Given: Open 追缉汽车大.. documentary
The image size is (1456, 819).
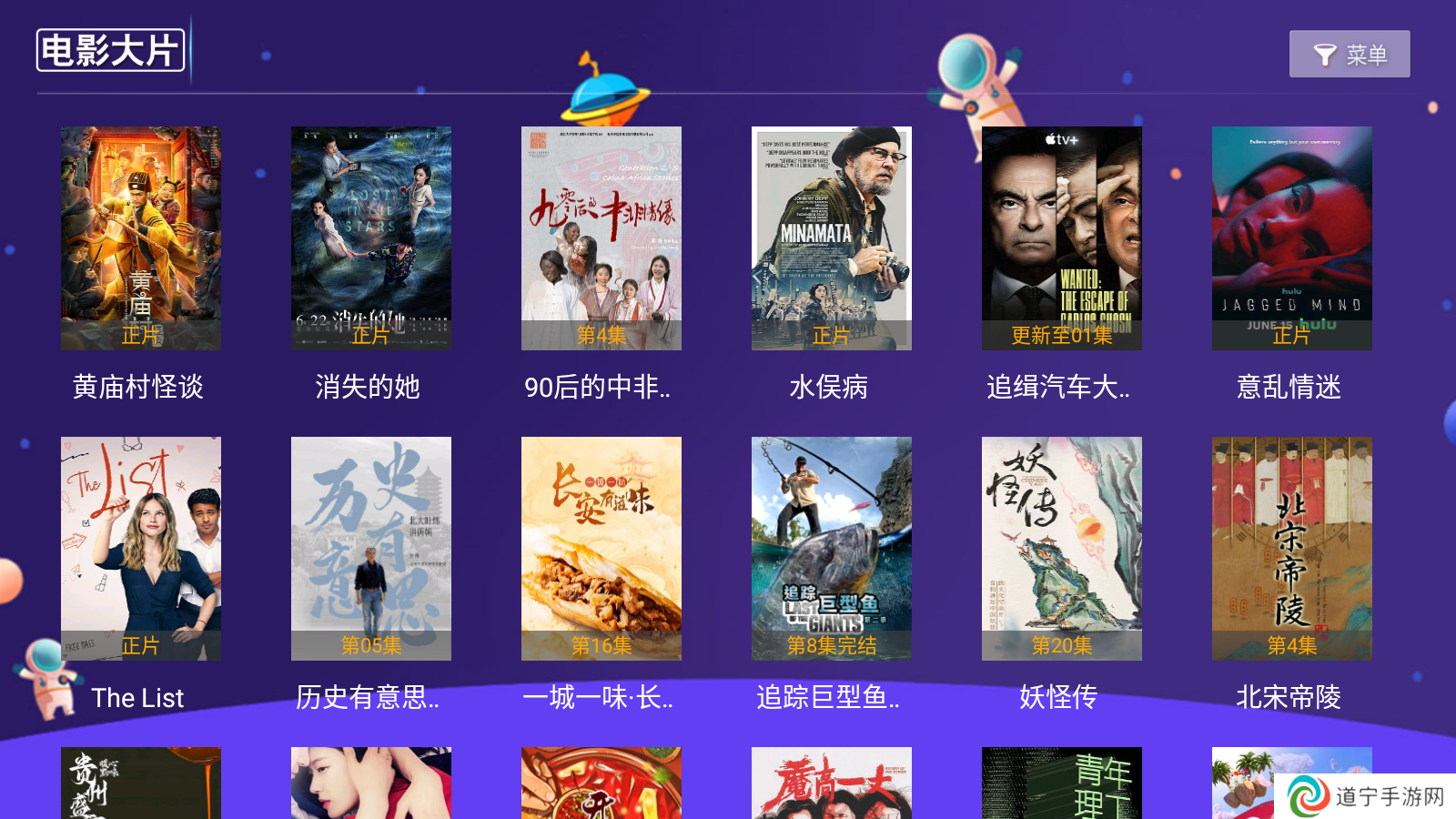Looking at the screenshot, I should pyautogui.click(x=1062, y=238).
